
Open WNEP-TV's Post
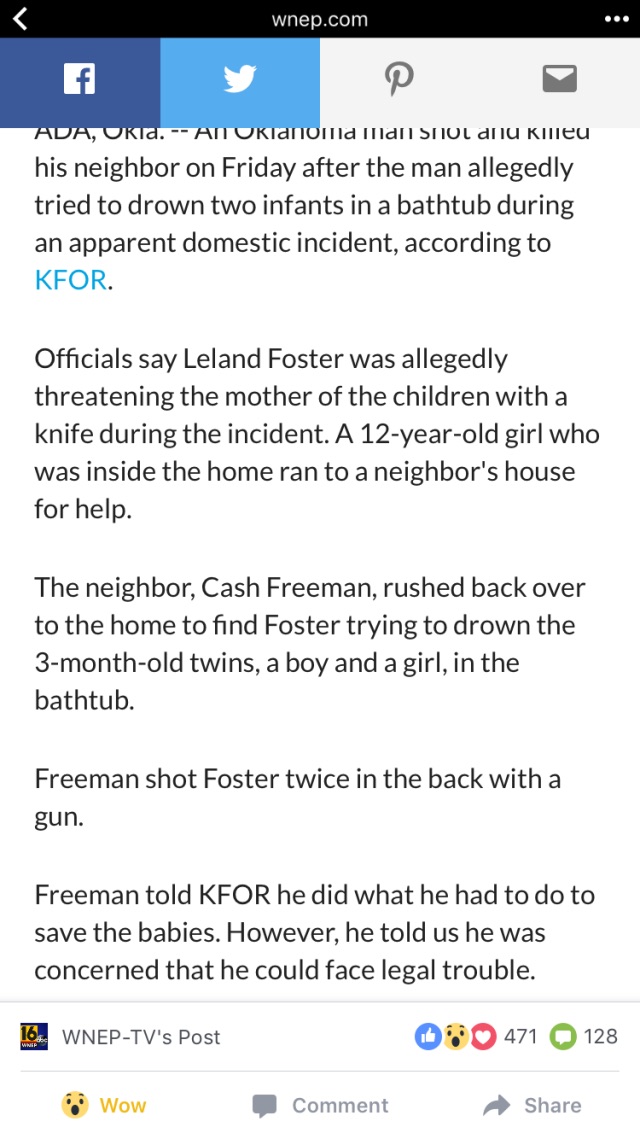(x=120, y=1037)
